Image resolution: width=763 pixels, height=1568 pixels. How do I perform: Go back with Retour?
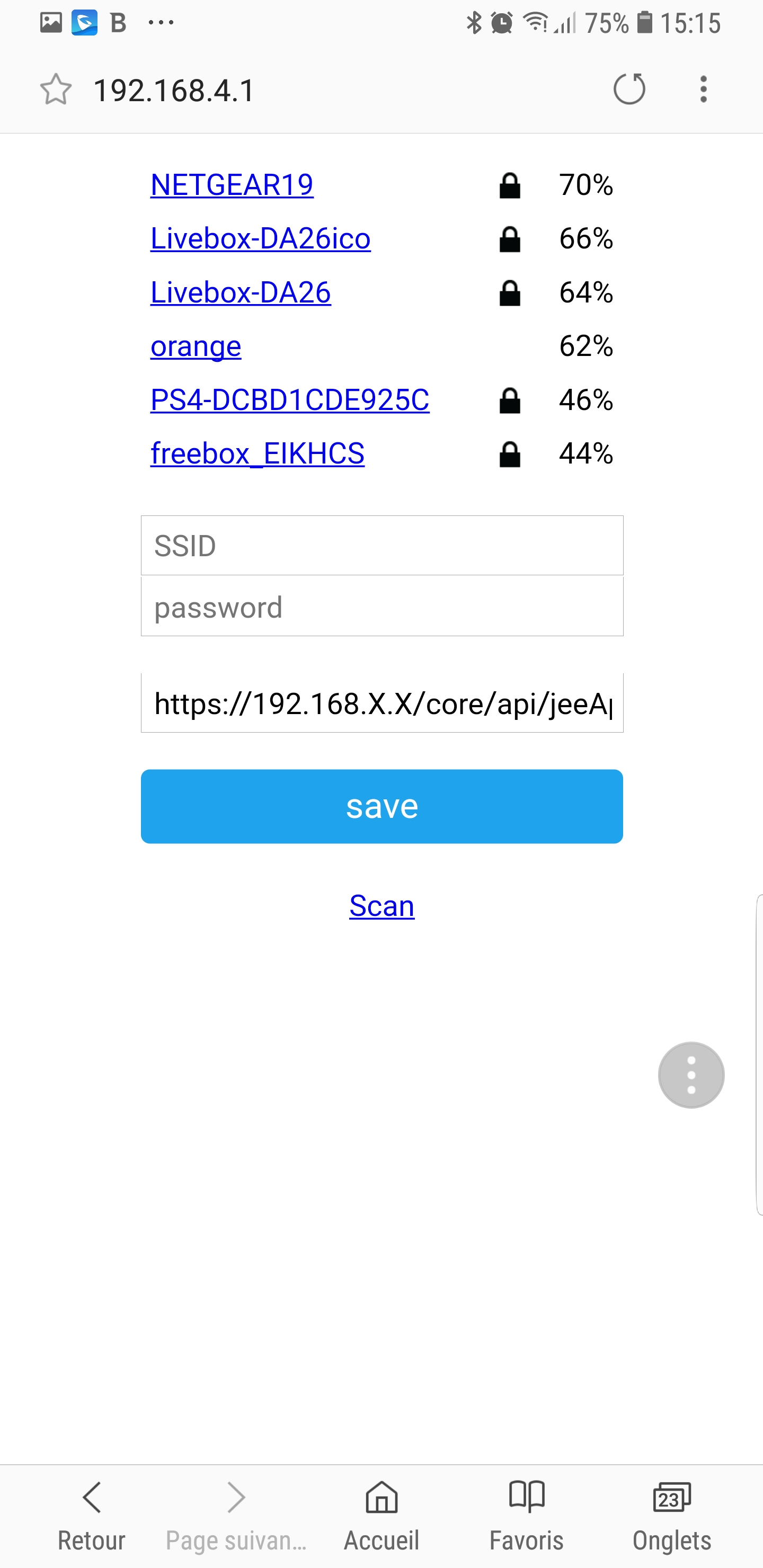tap(91, 1516)
